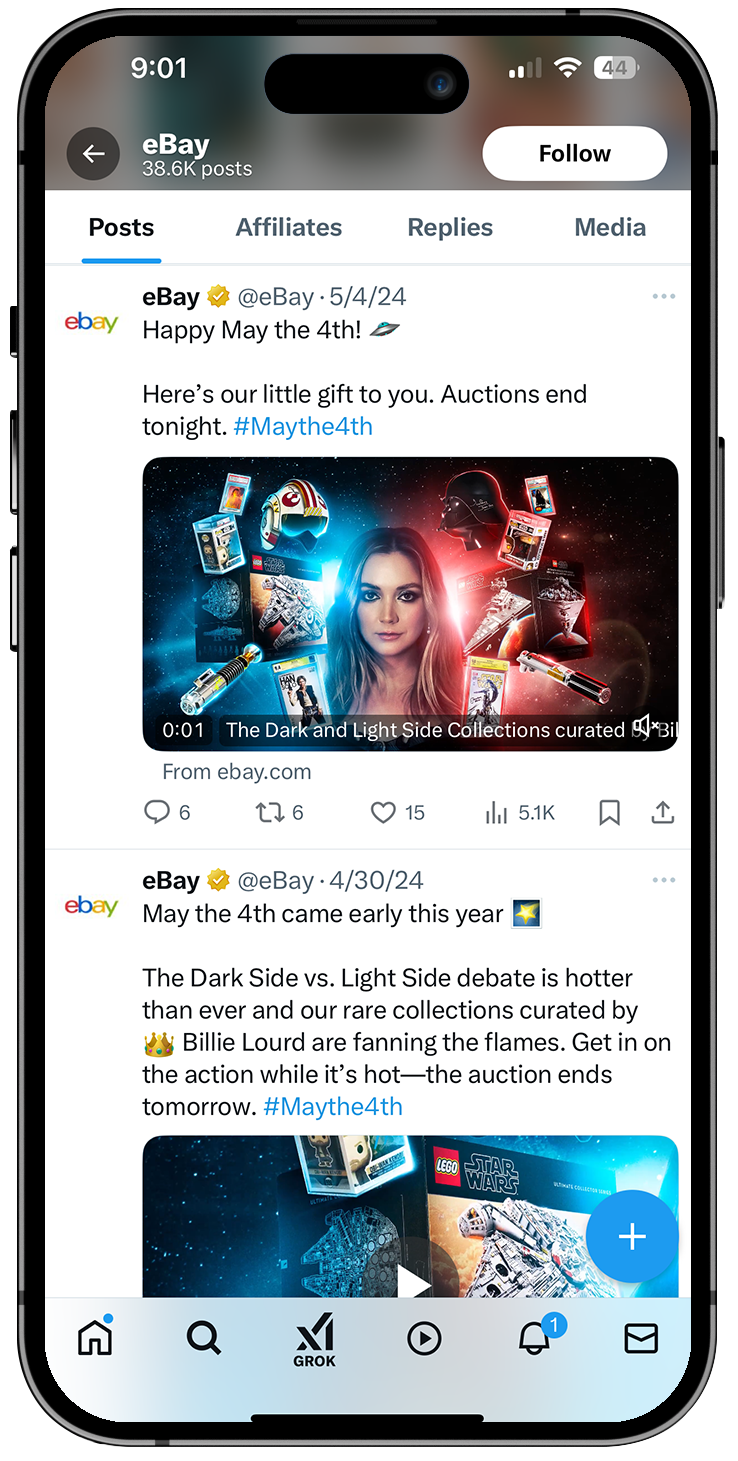Repost the Happy May the 4th post

[x=270, y=813]
